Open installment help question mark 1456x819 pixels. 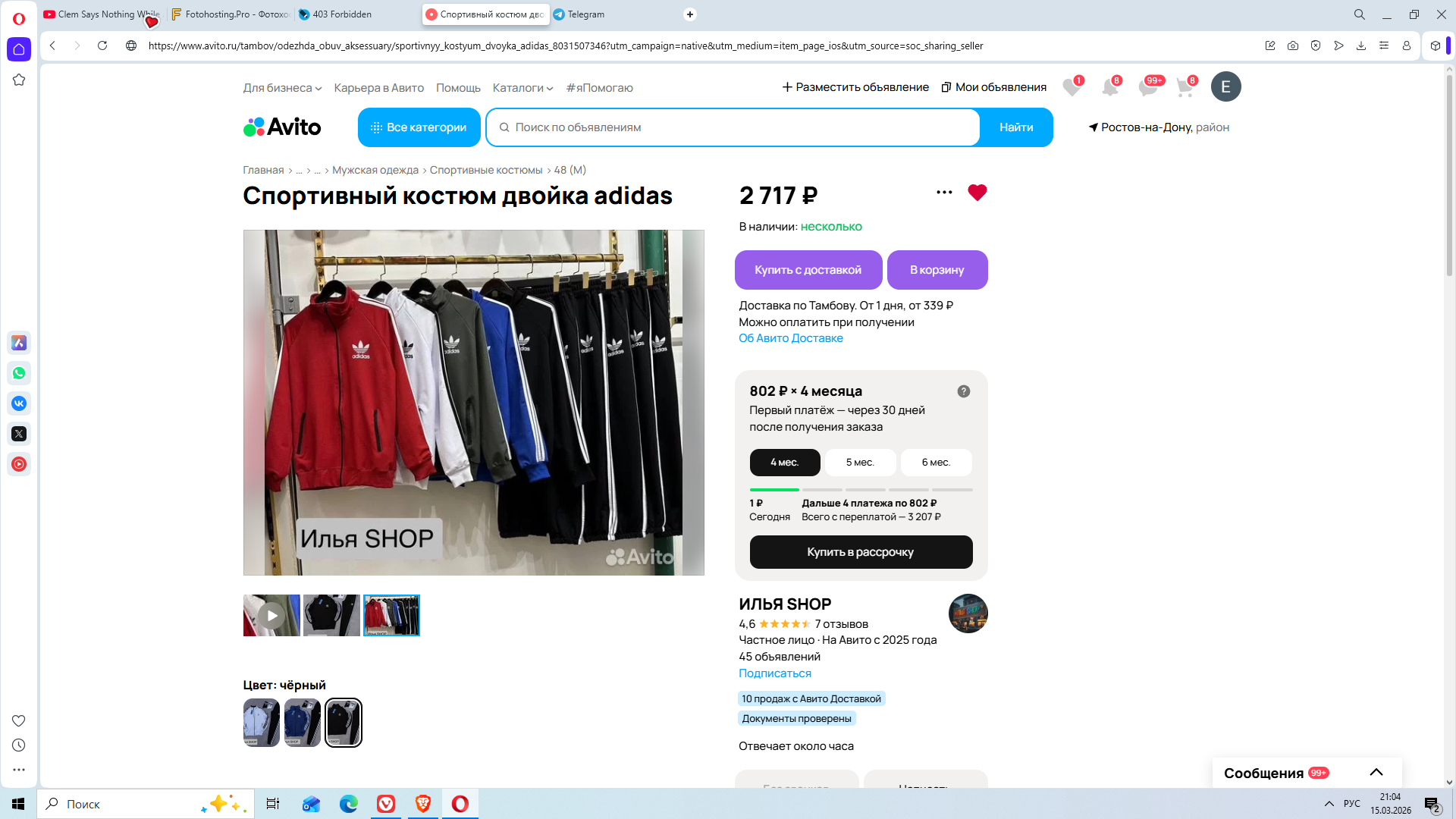click(x=963, y=391)
